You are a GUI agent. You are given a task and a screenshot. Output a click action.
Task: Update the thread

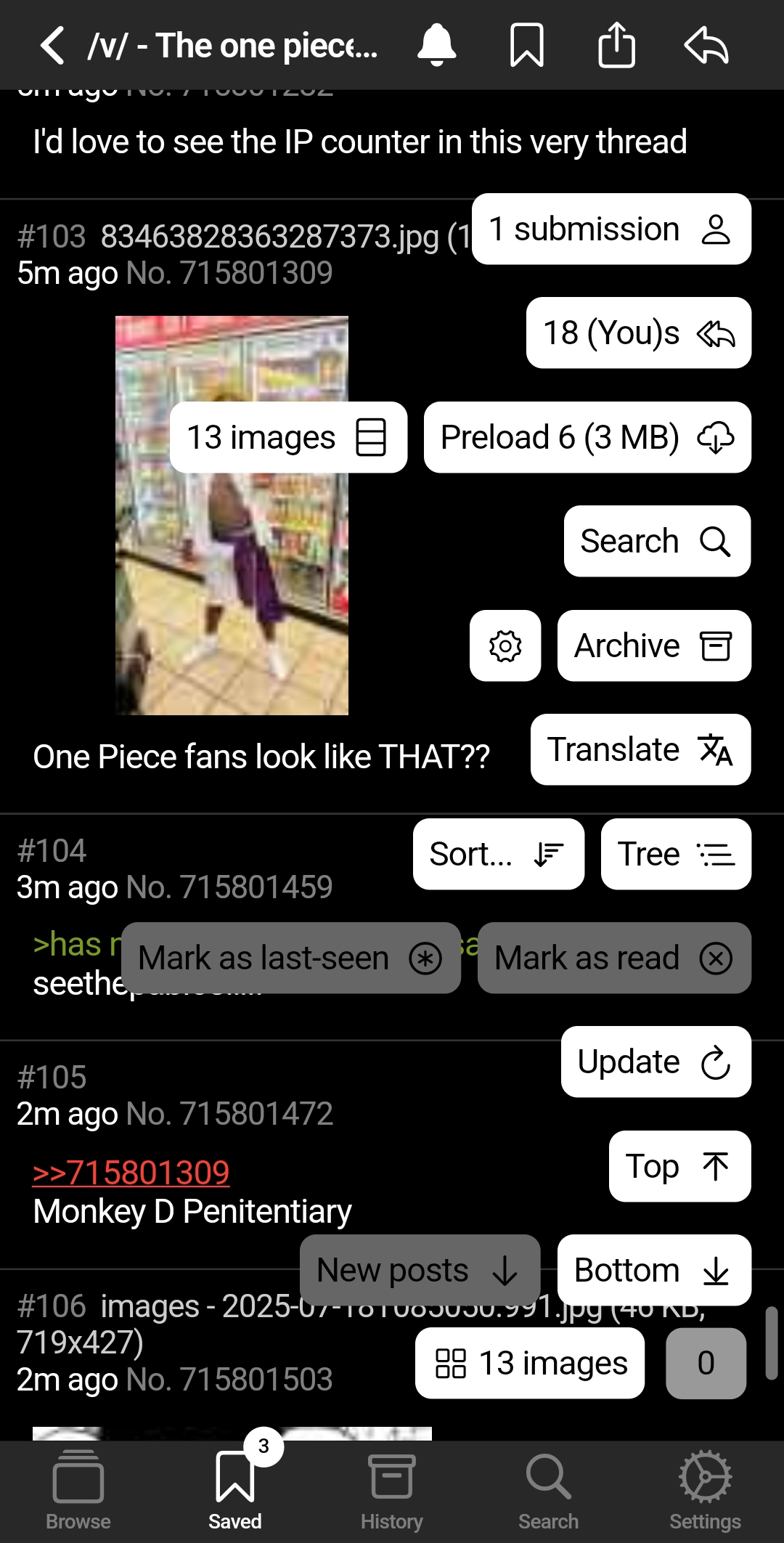pos(656,1062)
